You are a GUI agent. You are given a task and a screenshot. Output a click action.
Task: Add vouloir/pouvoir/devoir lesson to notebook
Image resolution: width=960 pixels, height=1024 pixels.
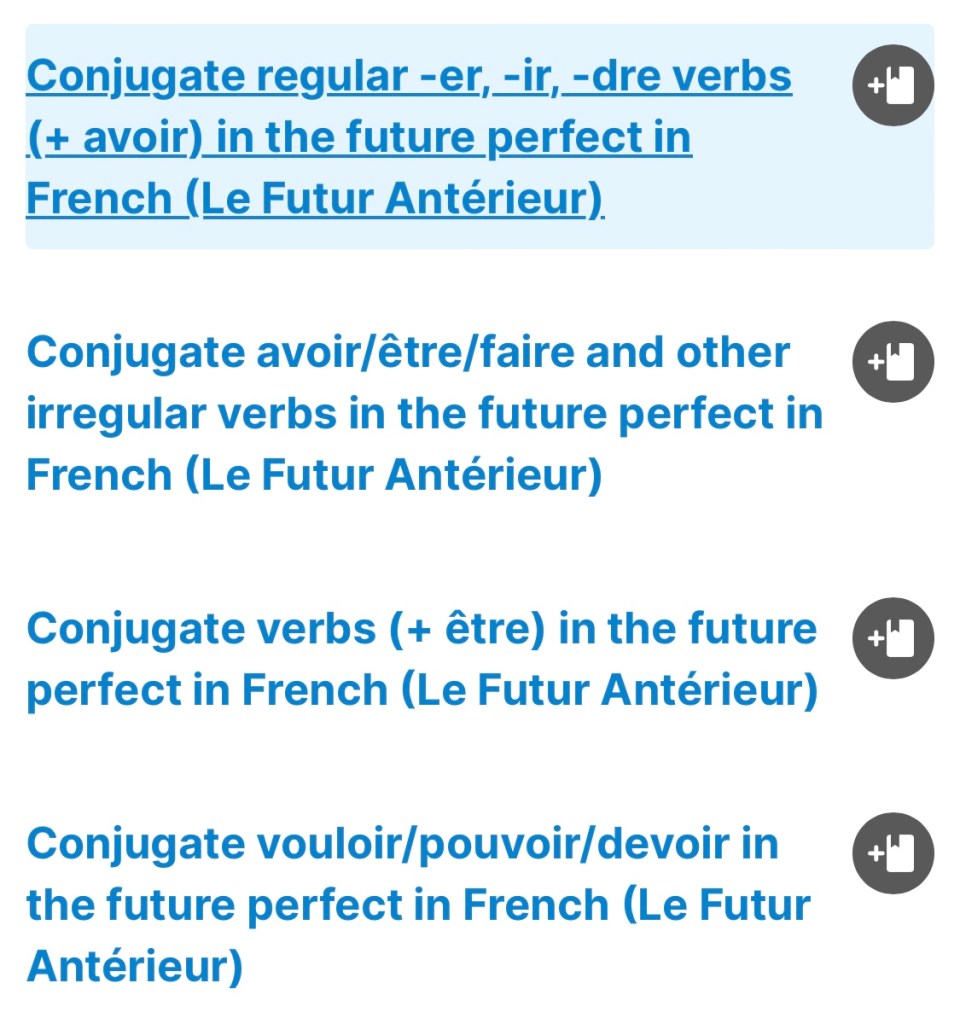pos(893,853)
